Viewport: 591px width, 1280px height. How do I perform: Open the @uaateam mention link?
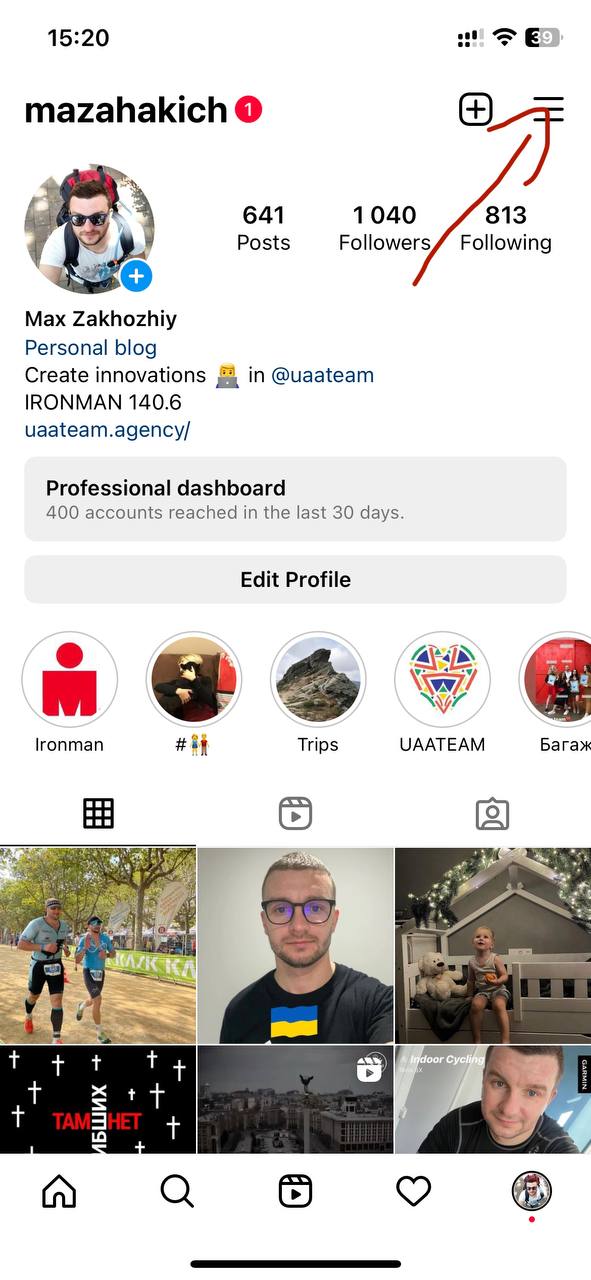coord(323,376)
